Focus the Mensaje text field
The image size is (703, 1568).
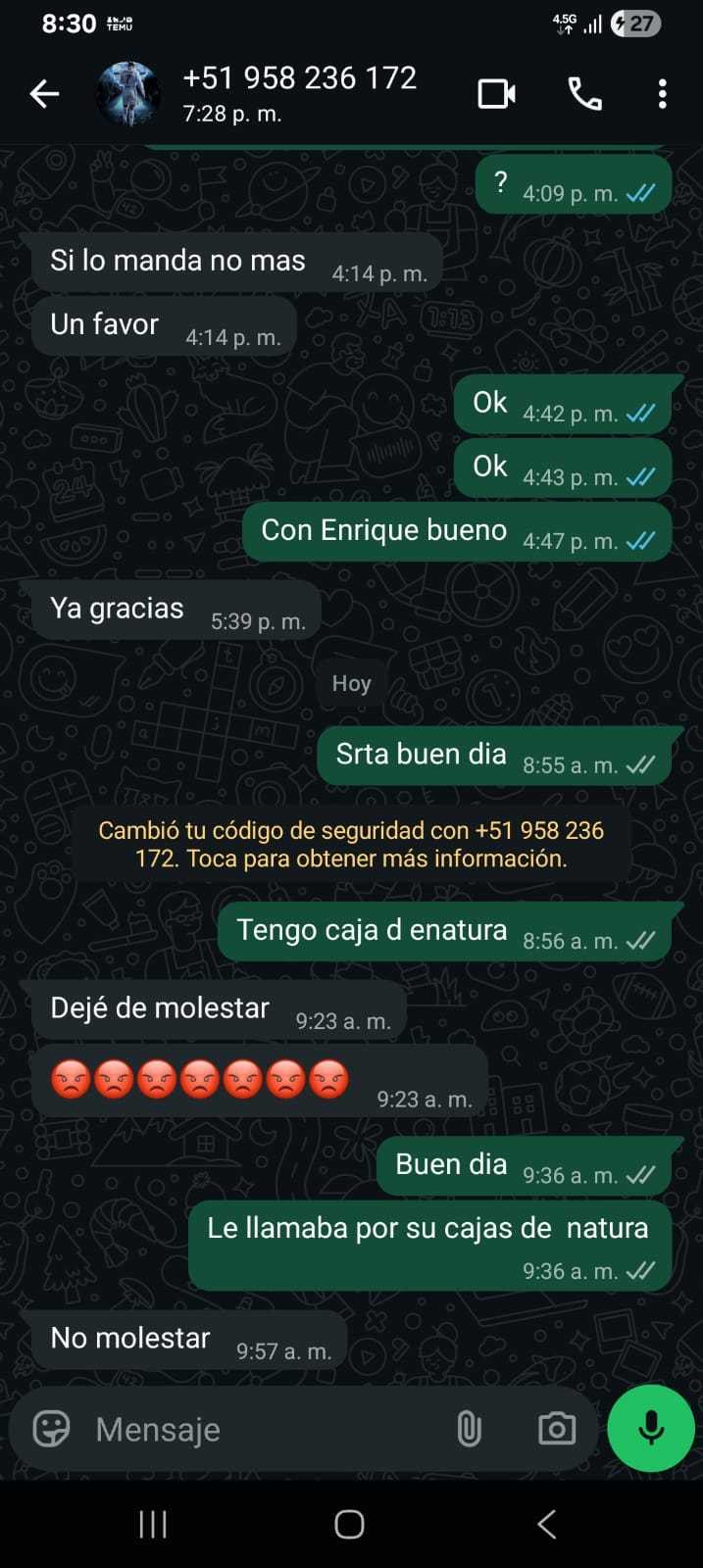click(265, 1429)
